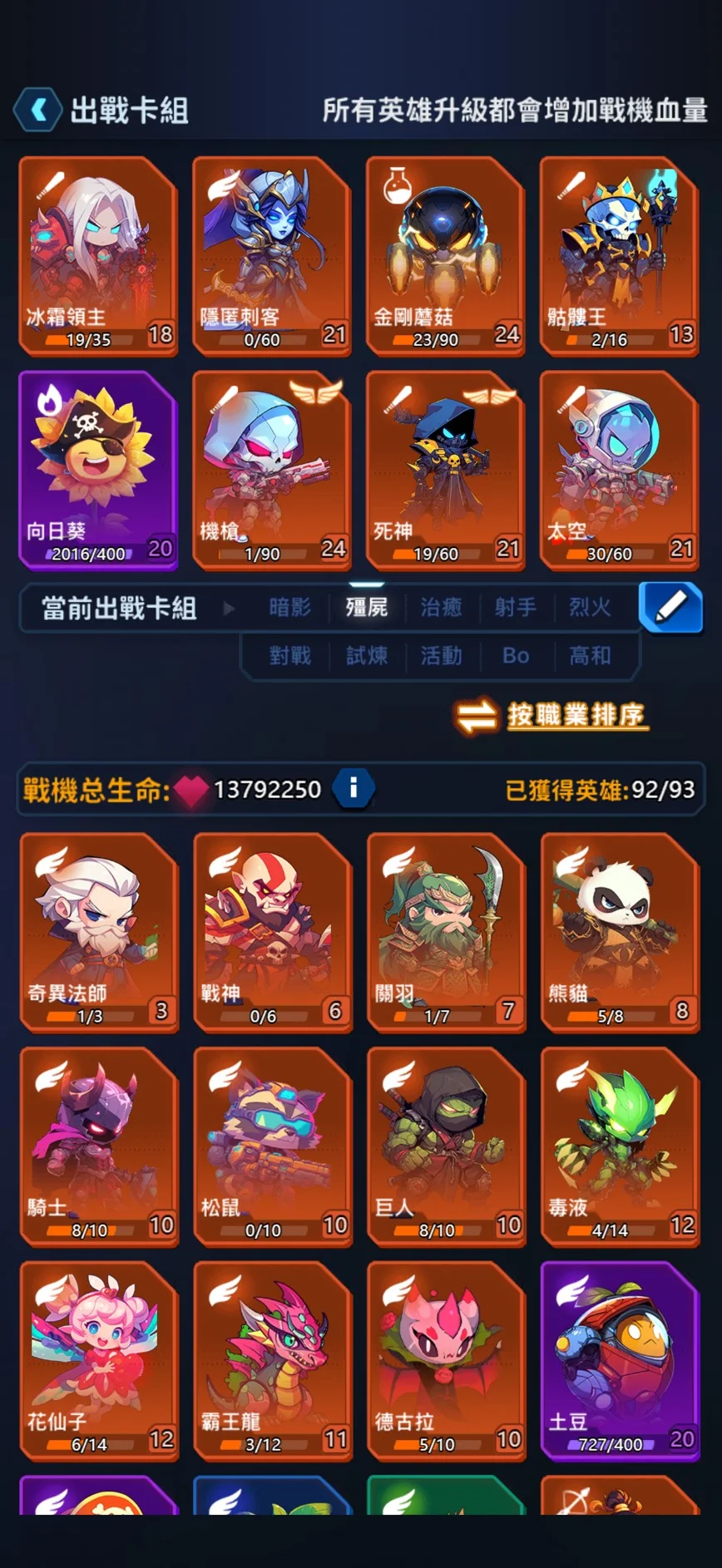Open the 活動 mode tab
This screenshot has height=1568, width=722.
[x=441, y=656]
